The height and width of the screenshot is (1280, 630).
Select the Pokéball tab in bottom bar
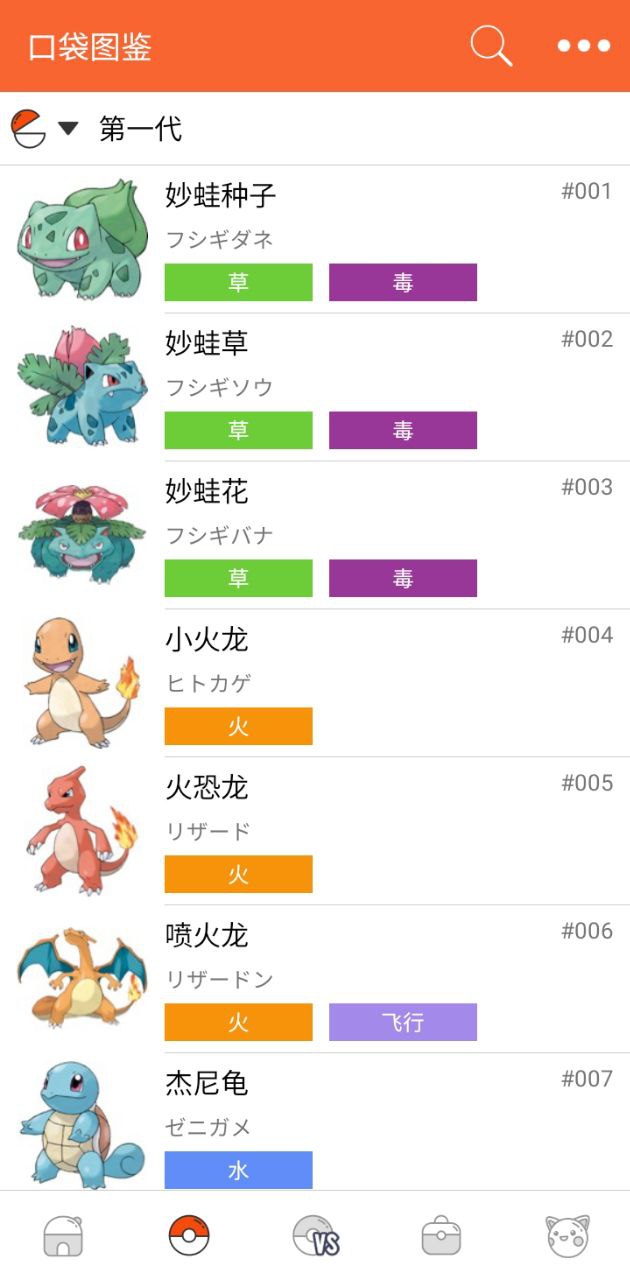point(189,1236)
